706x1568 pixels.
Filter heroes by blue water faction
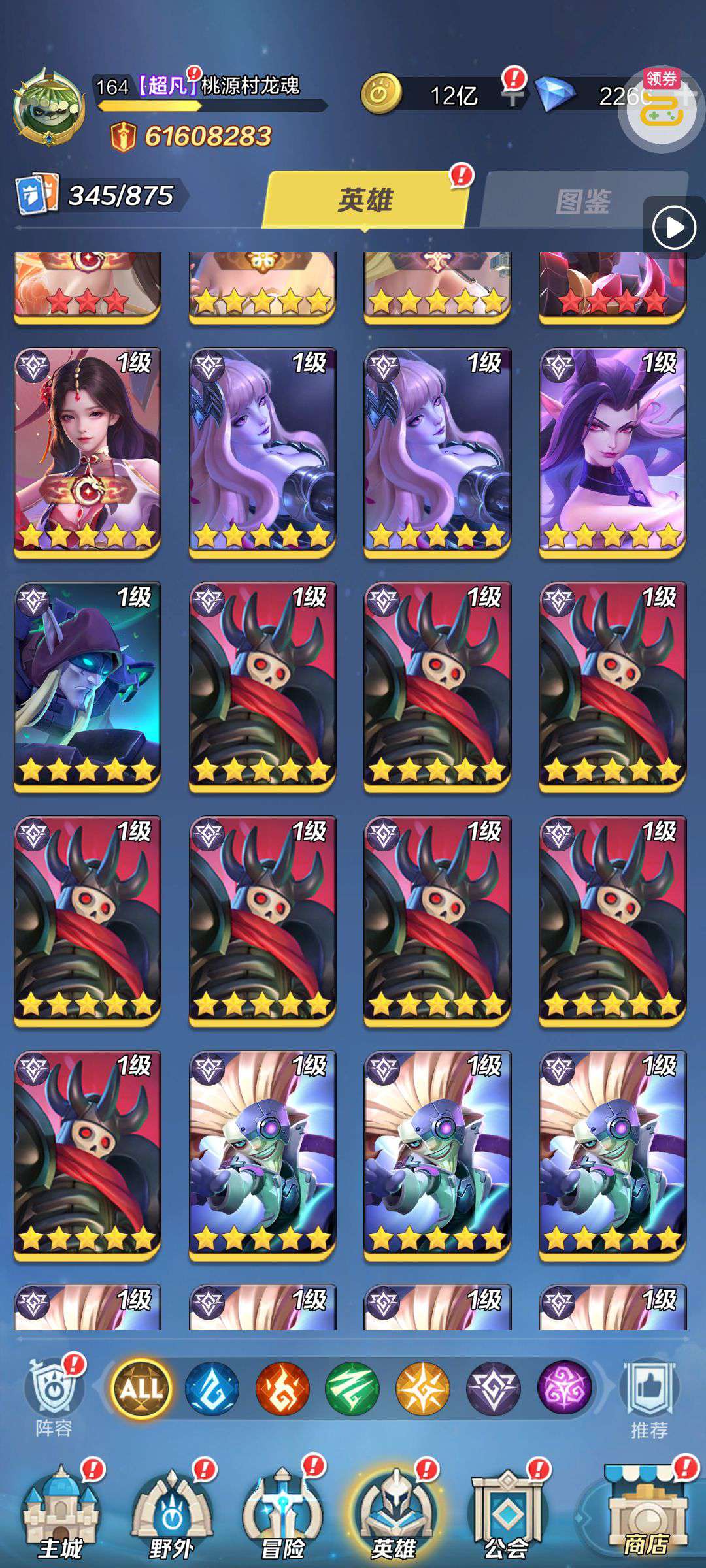pos(212,1388)
